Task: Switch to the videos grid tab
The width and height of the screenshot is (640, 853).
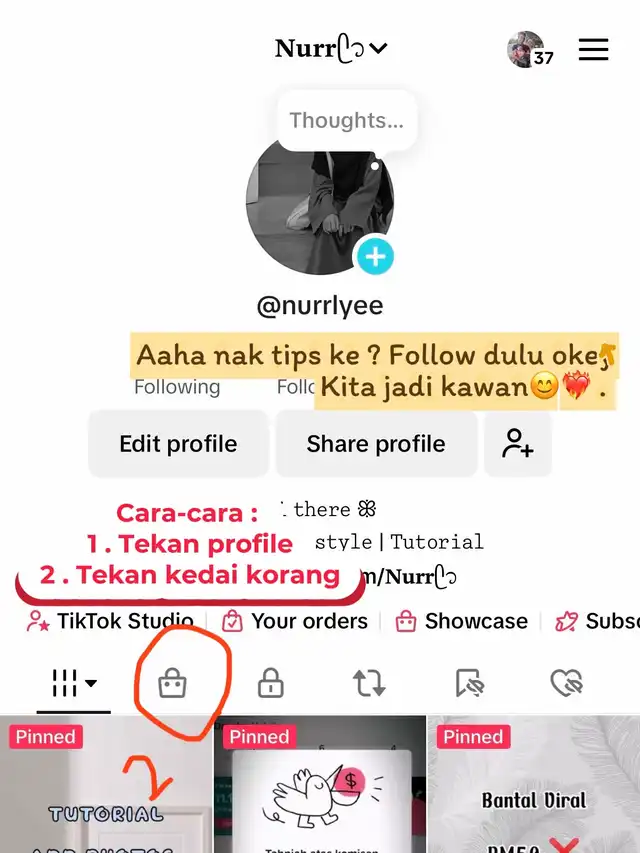Action: (73, 684)
